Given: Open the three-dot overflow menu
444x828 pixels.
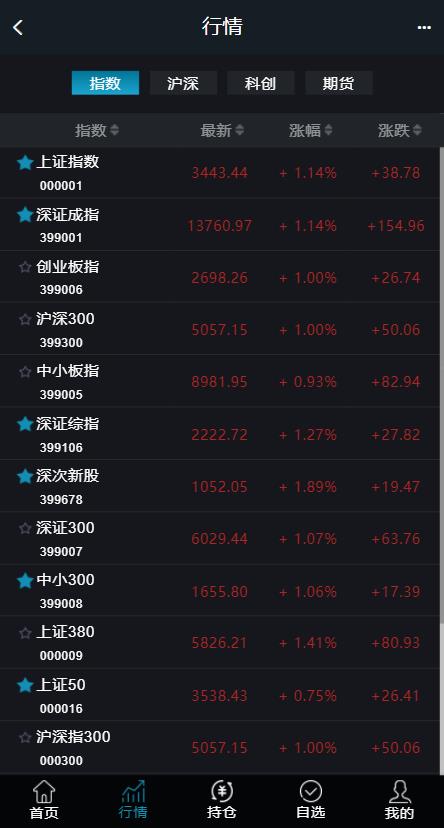Looking at the screenshot, I should click(x=424, y=27).
